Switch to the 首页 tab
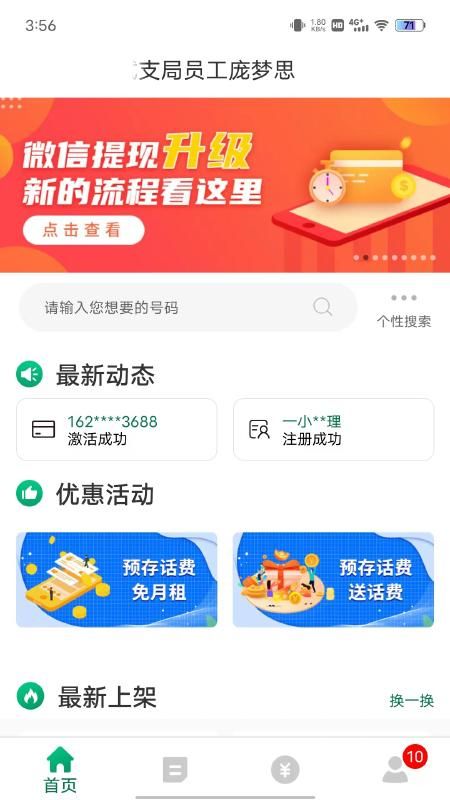The height and width of the screenshot is (800, 450). point(60,770)
